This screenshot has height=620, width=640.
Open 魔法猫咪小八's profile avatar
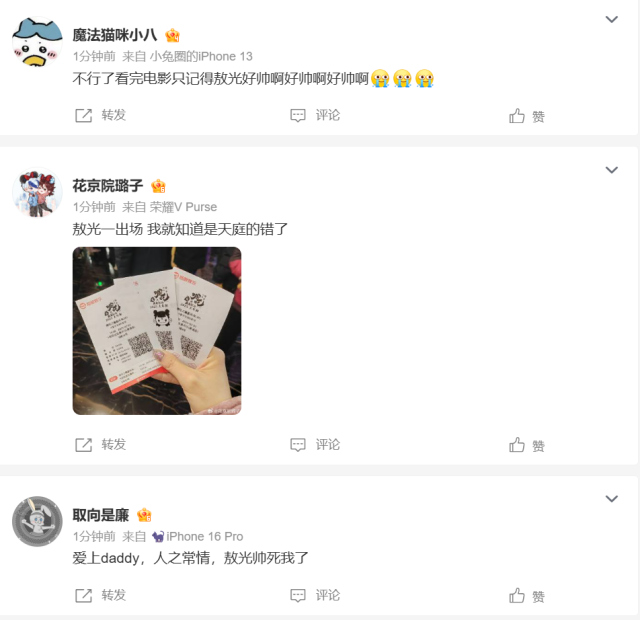pos(36,43)
